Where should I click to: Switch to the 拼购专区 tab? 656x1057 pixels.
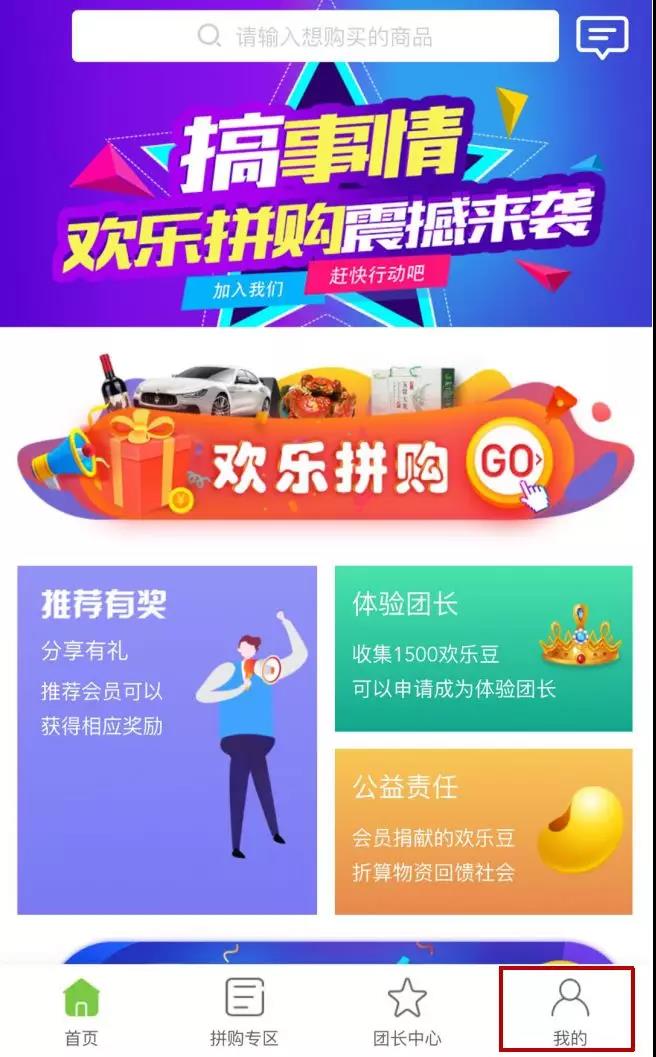(244, 1012)
